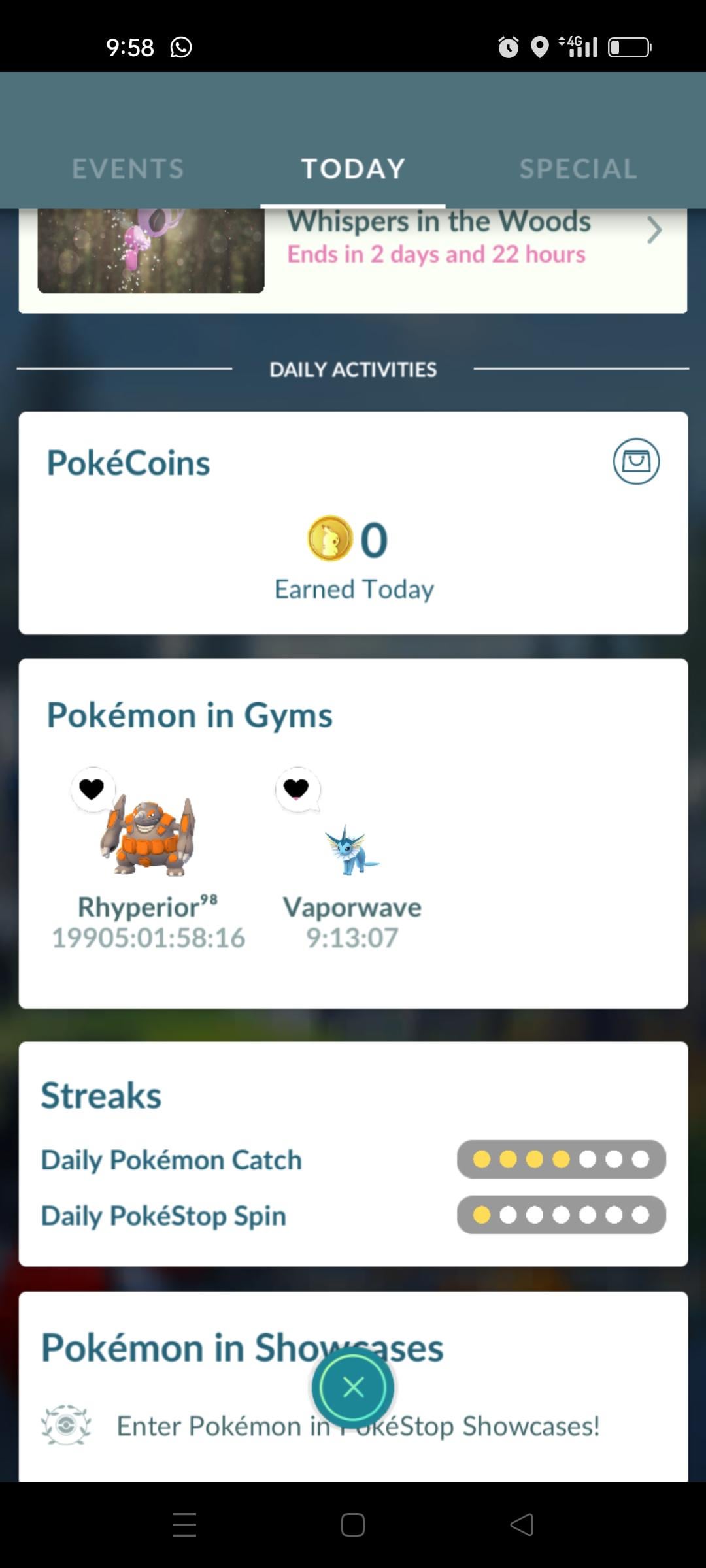706x1568 pixels.
Task: Switch to the Events tab
Action: (x=128, y=169)
